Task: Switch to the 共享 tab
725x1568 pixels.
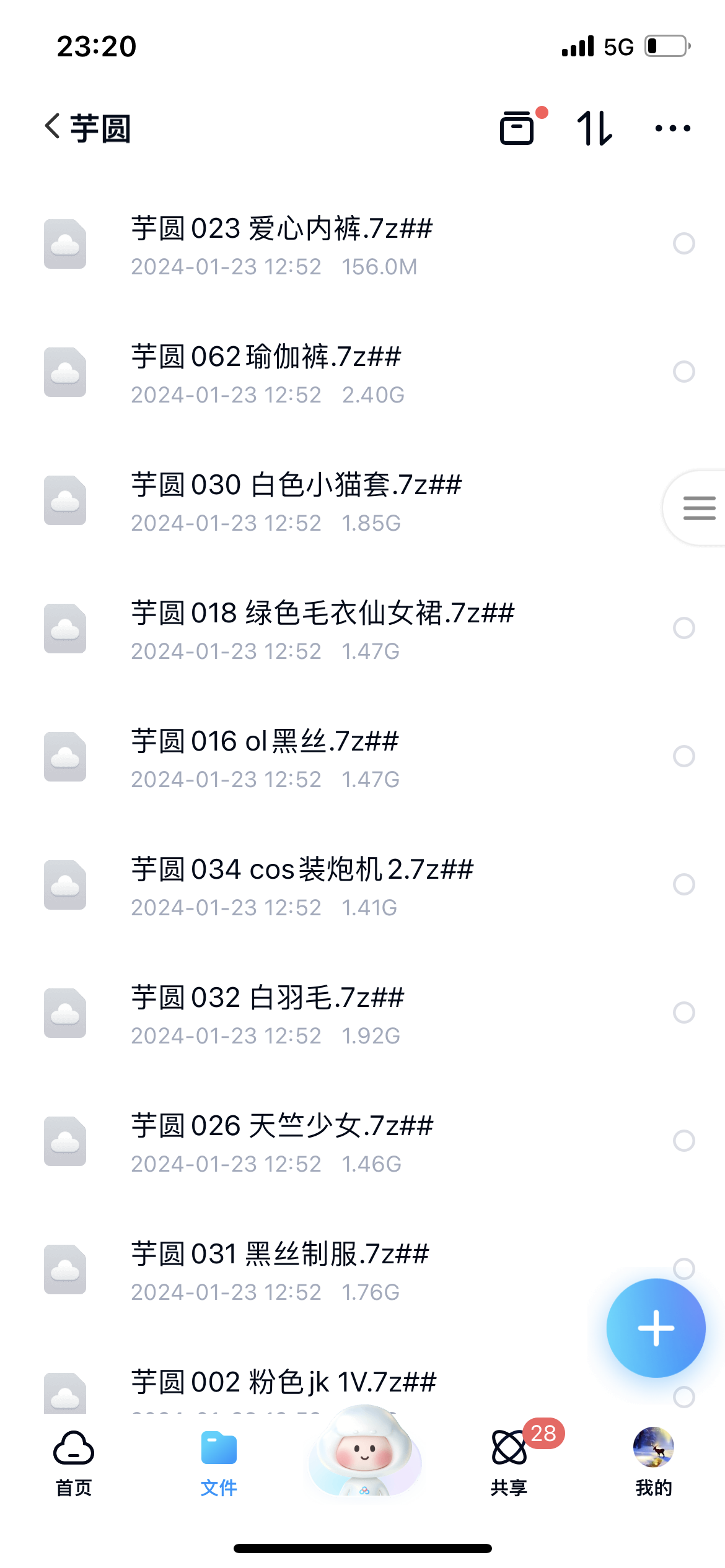Action: click(509, 1463)
